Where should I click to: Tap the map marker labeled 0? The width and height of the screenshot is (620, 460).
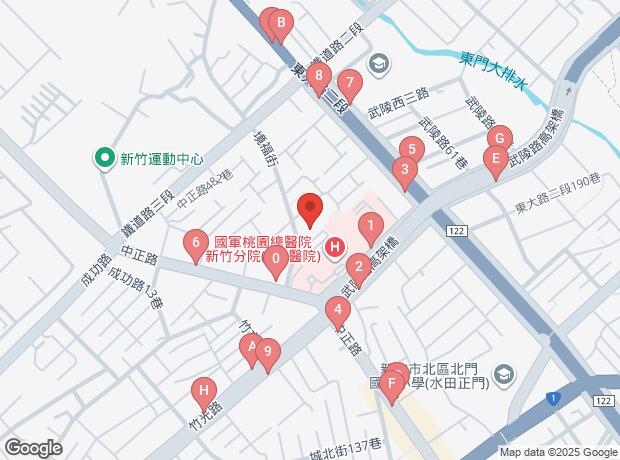[275, 259]
